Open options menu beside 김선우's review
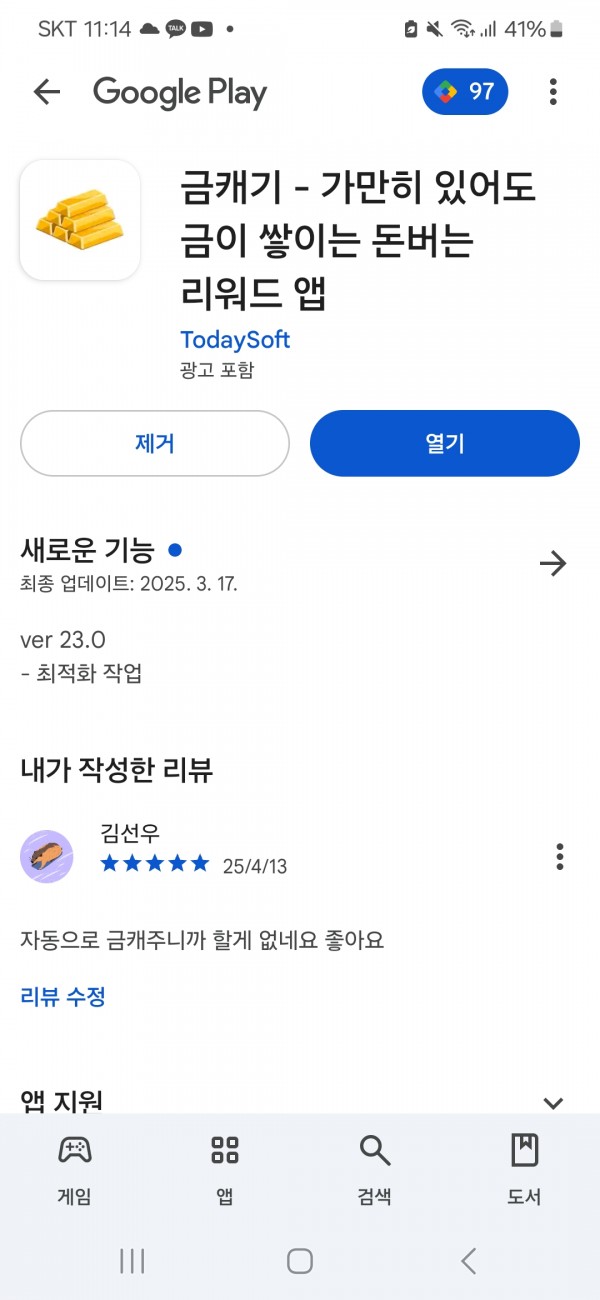The image size is (600, 1300). [x=559, y=856]
